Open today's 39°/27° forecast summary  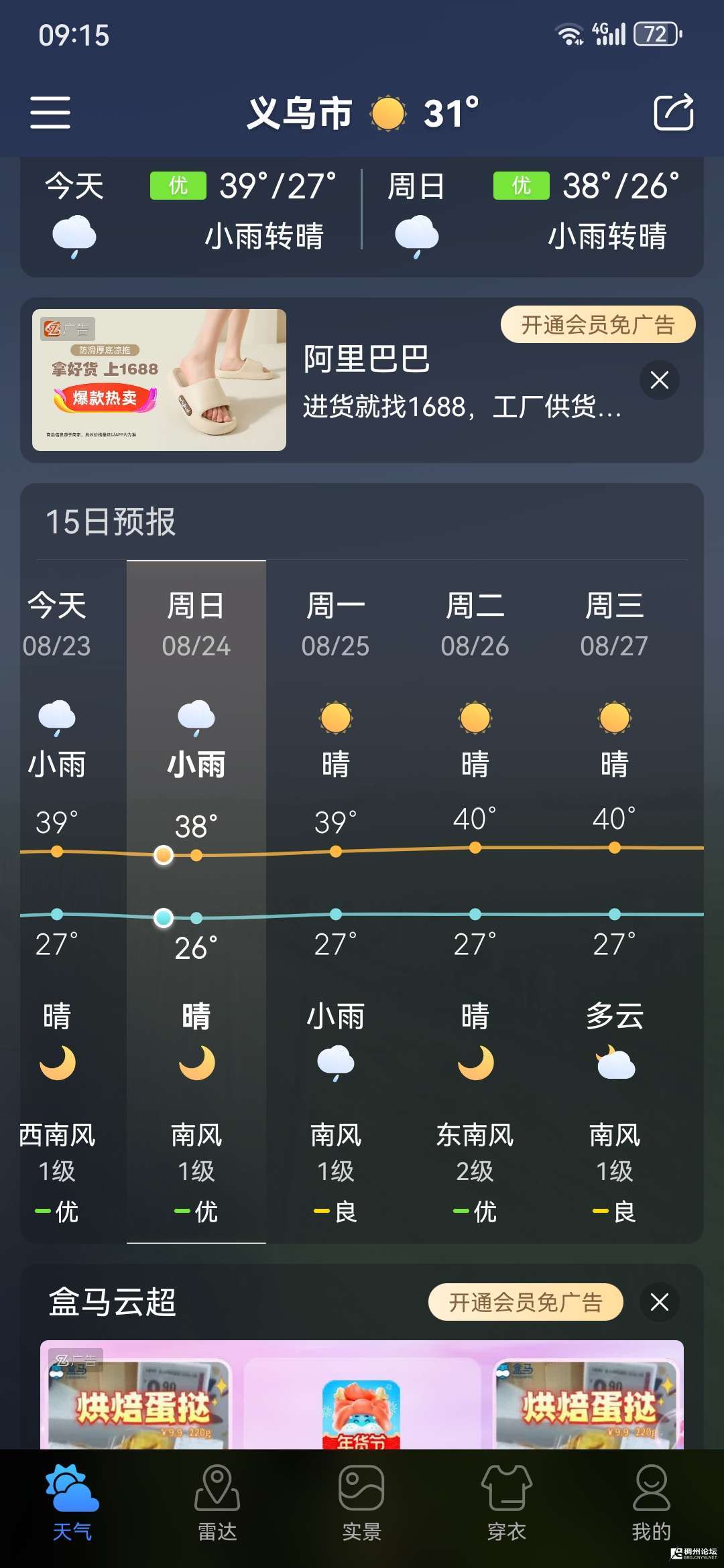[190, 211]
